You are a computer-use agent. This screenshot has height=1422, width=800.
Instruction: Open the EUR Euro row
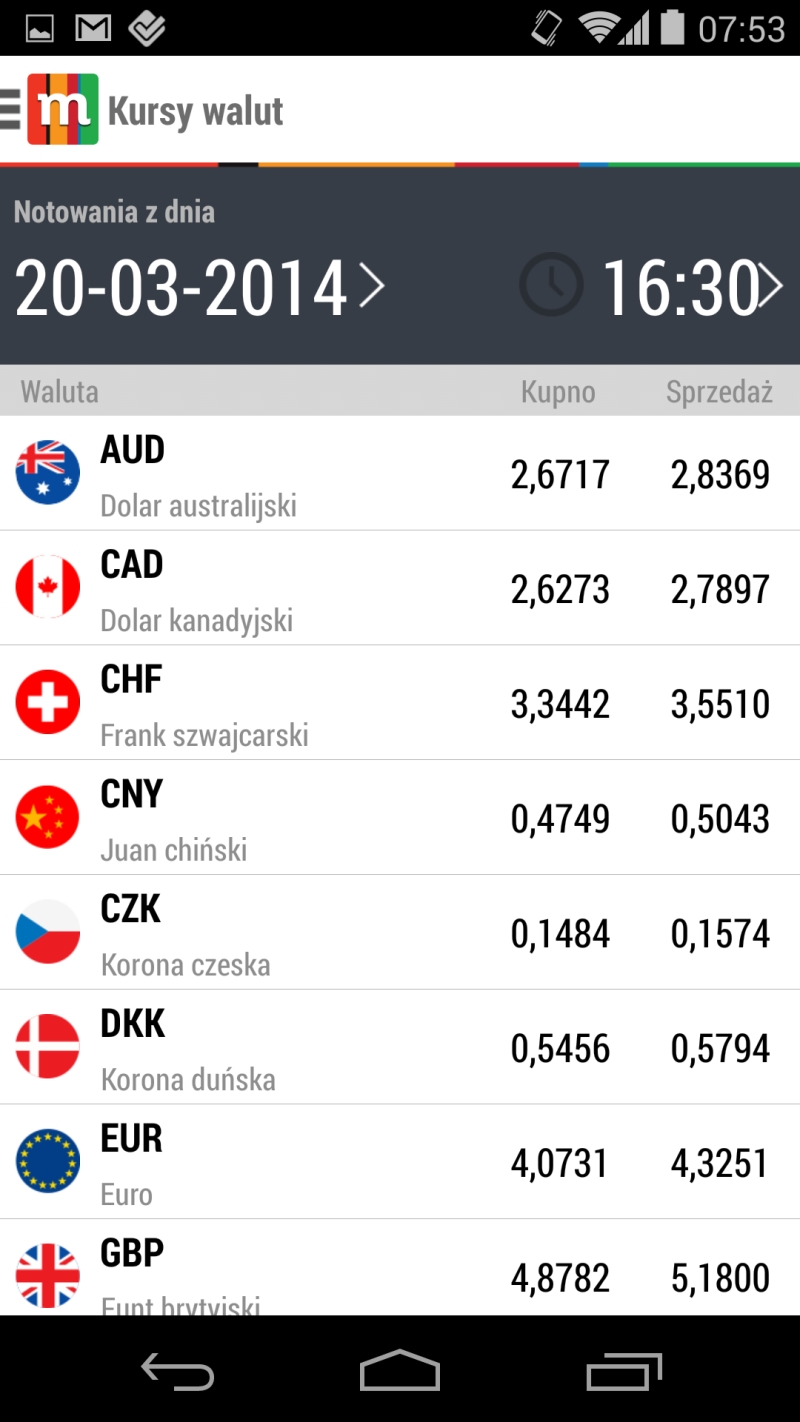click(x=400, y=1162)
